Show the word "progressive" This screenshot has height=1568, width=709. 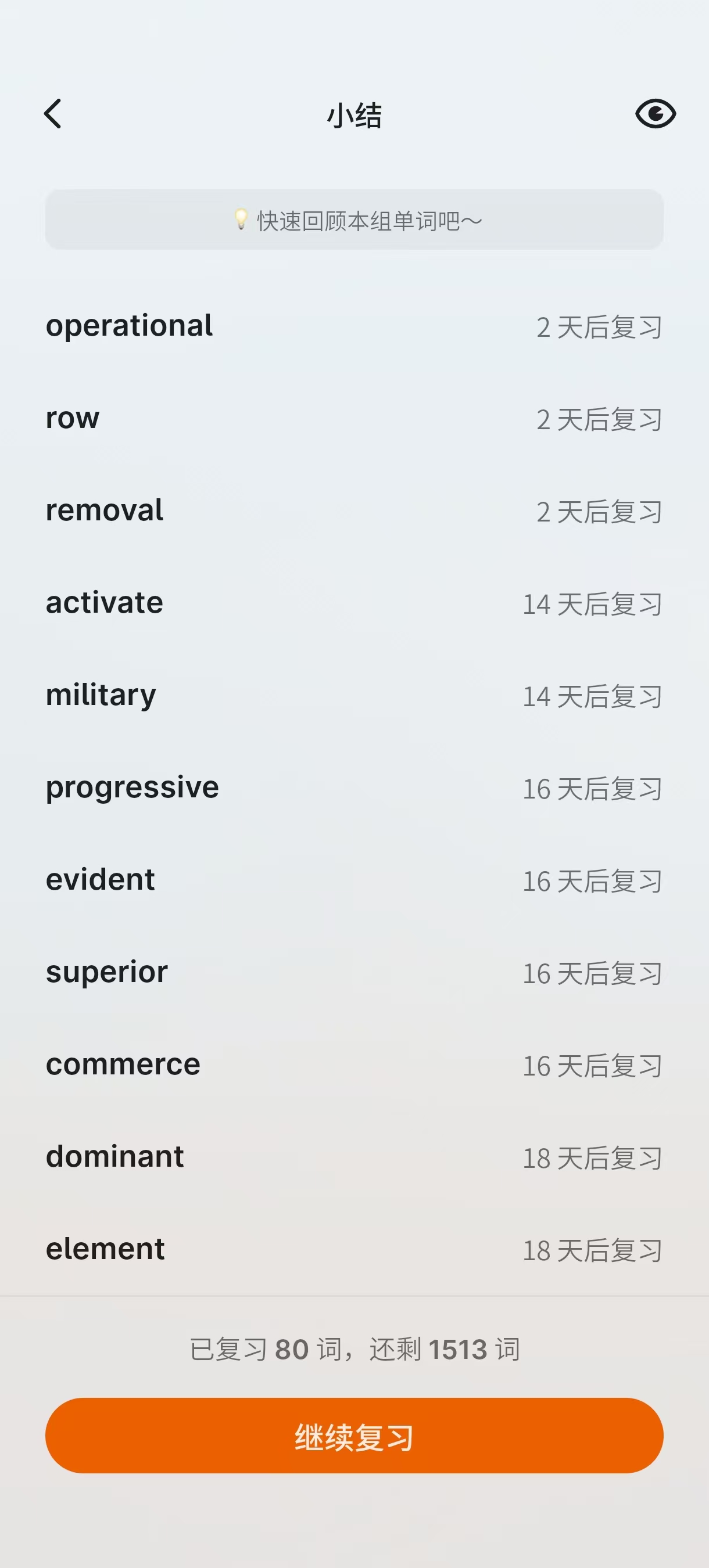(x=132, y=787)
